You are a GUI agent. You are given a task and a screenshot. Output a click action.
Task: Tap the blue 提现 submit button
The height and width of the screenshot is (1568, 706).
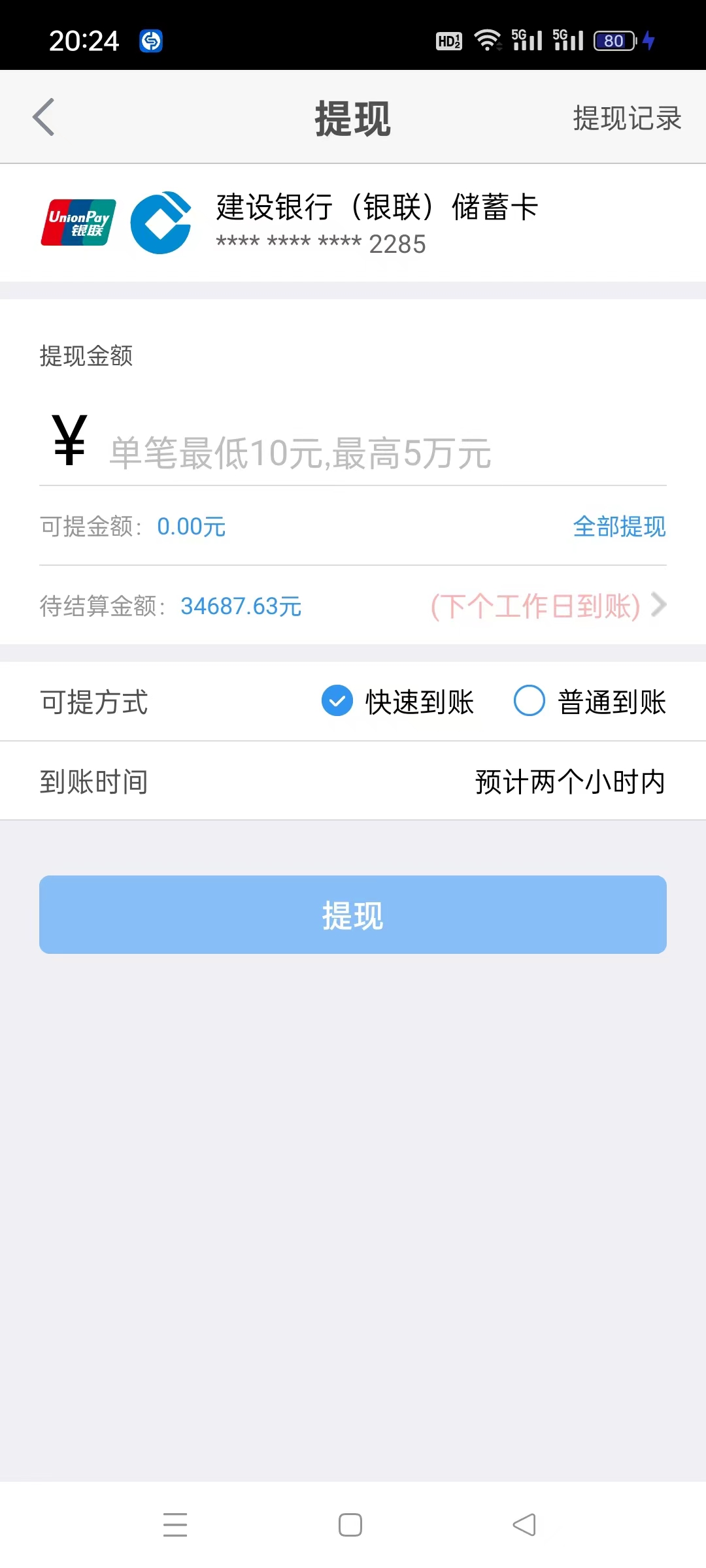353,915
